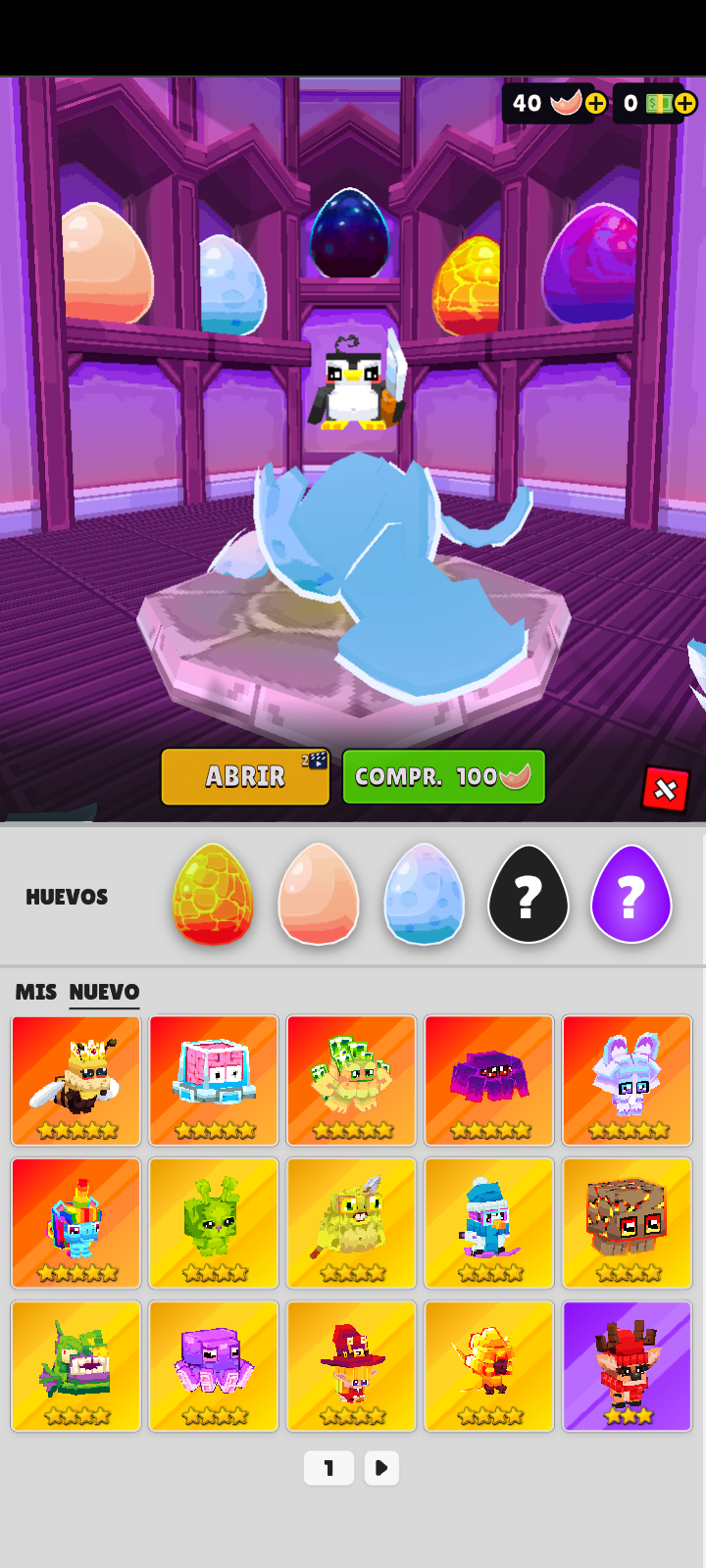The image size is (706, 1568).
Task: Buy the egg with COMPR. 100
Action: pyautogui.click(x=443, y=777)
